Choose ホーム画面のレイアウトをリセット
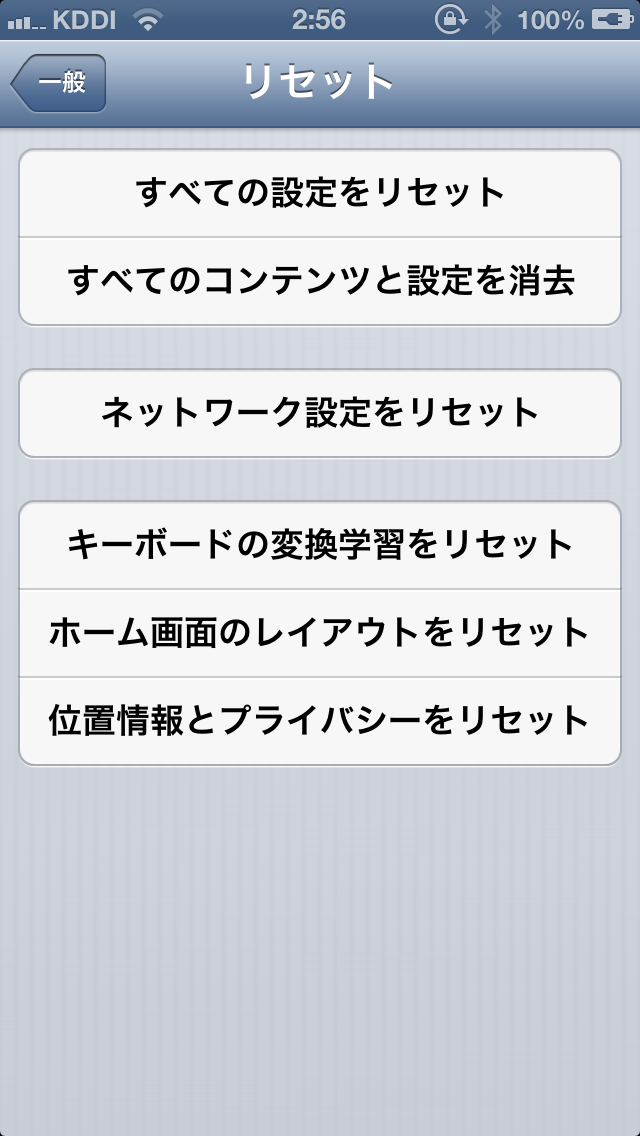 (x=320, y=633)
